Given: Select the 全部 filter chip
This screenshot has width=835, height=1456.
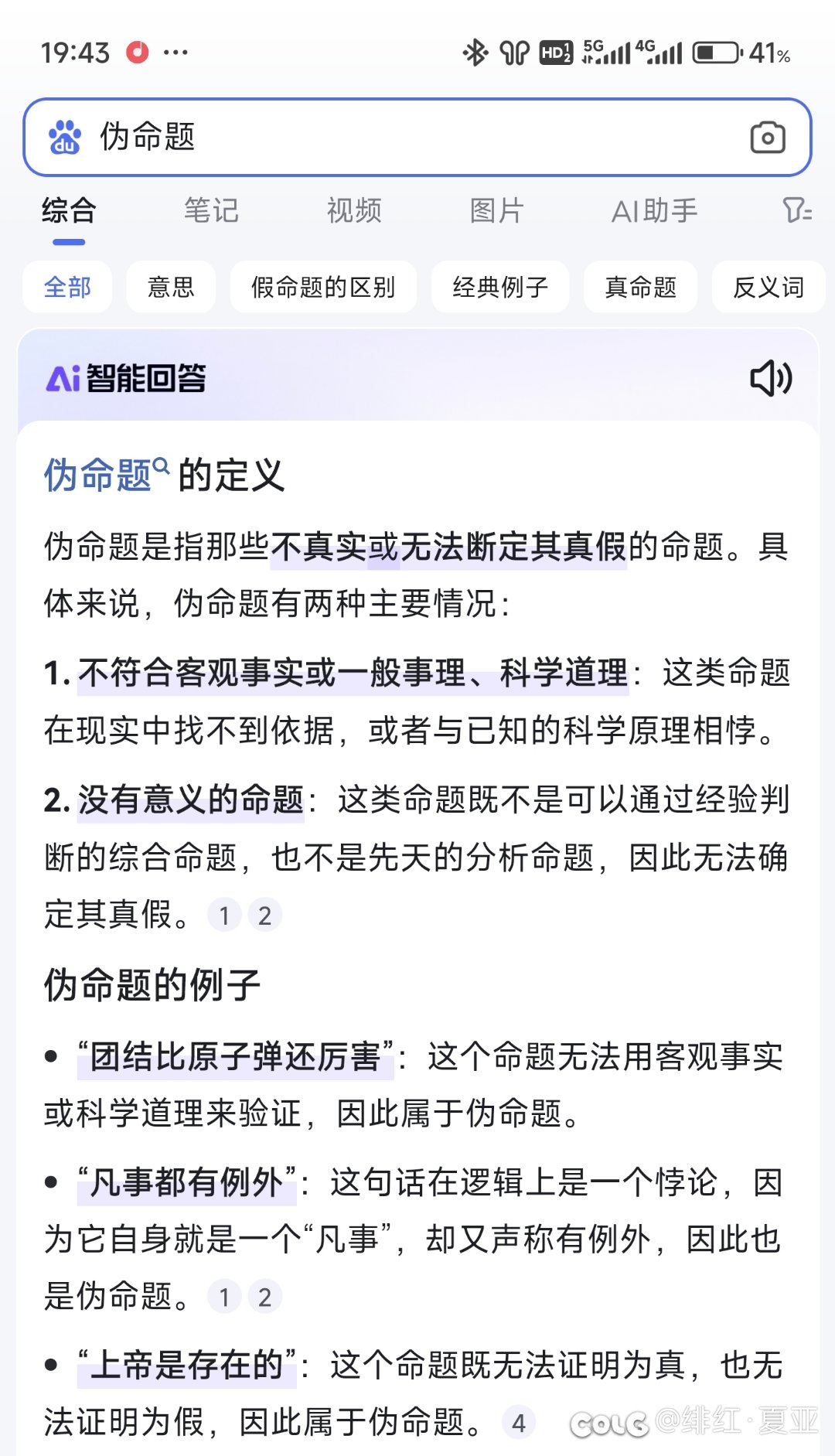Looking at the screenshot, I should coord(67,287).
